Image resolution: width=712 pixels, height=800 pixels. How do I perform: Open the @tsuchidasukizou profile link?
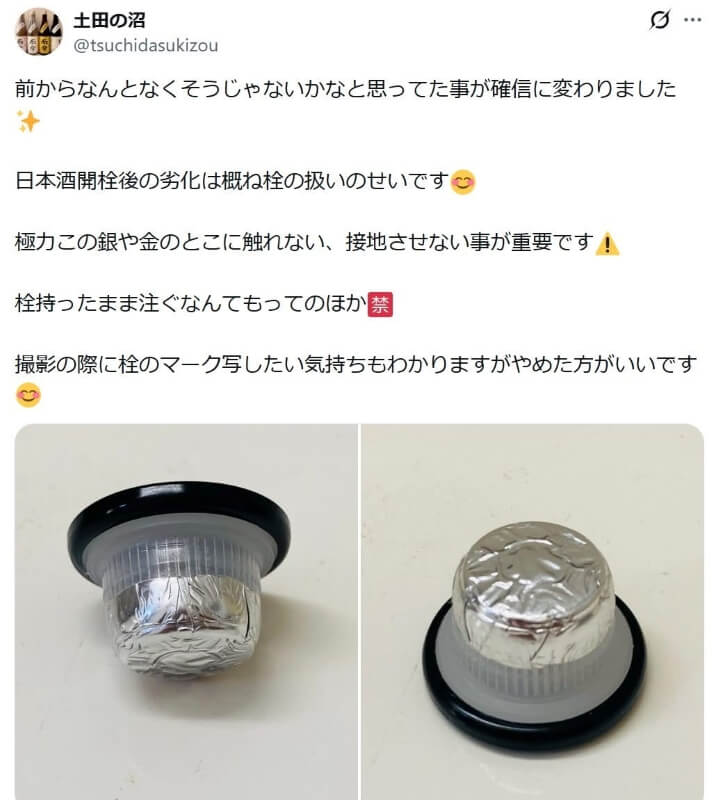pyautogui.click(x=146, y=45)
